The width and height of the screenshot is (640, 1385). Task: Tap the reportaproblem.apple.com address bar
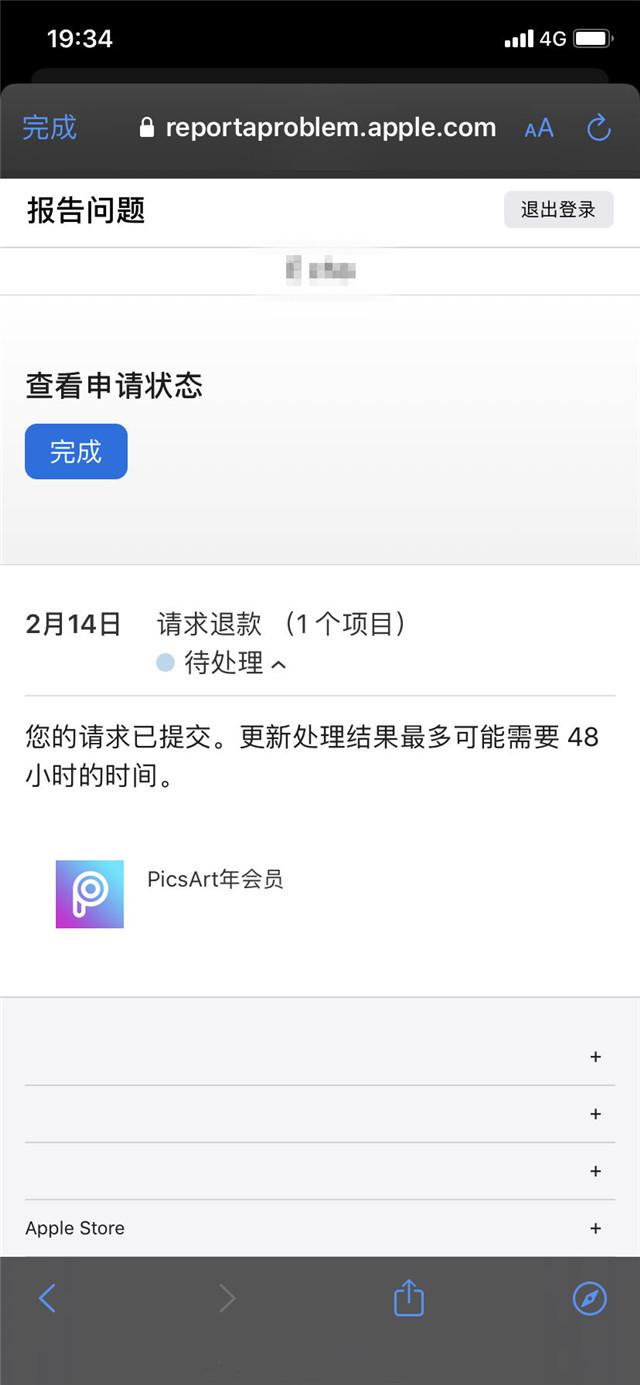pos(318,128)
